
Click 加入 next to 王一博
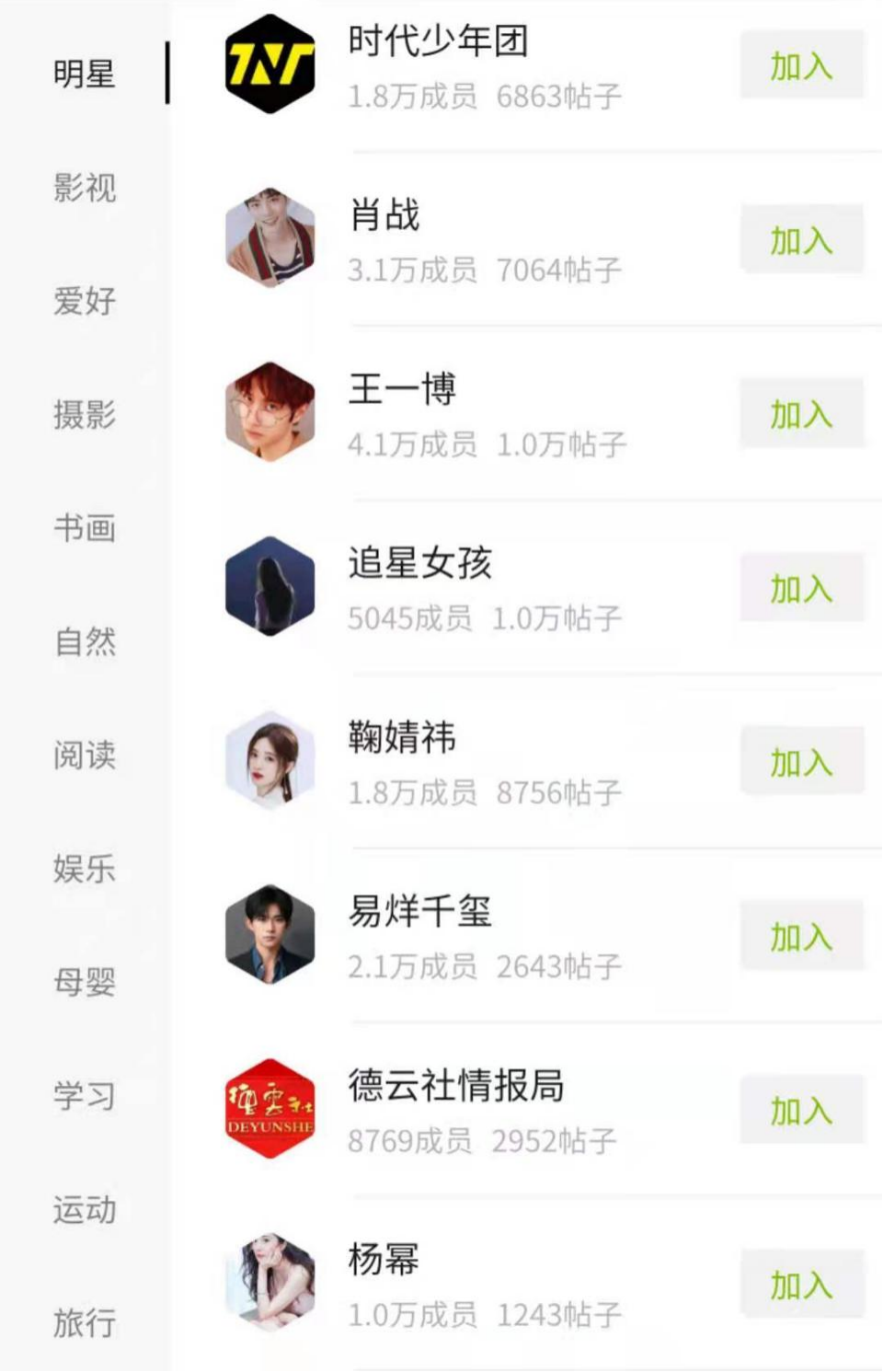click(801, 415)
